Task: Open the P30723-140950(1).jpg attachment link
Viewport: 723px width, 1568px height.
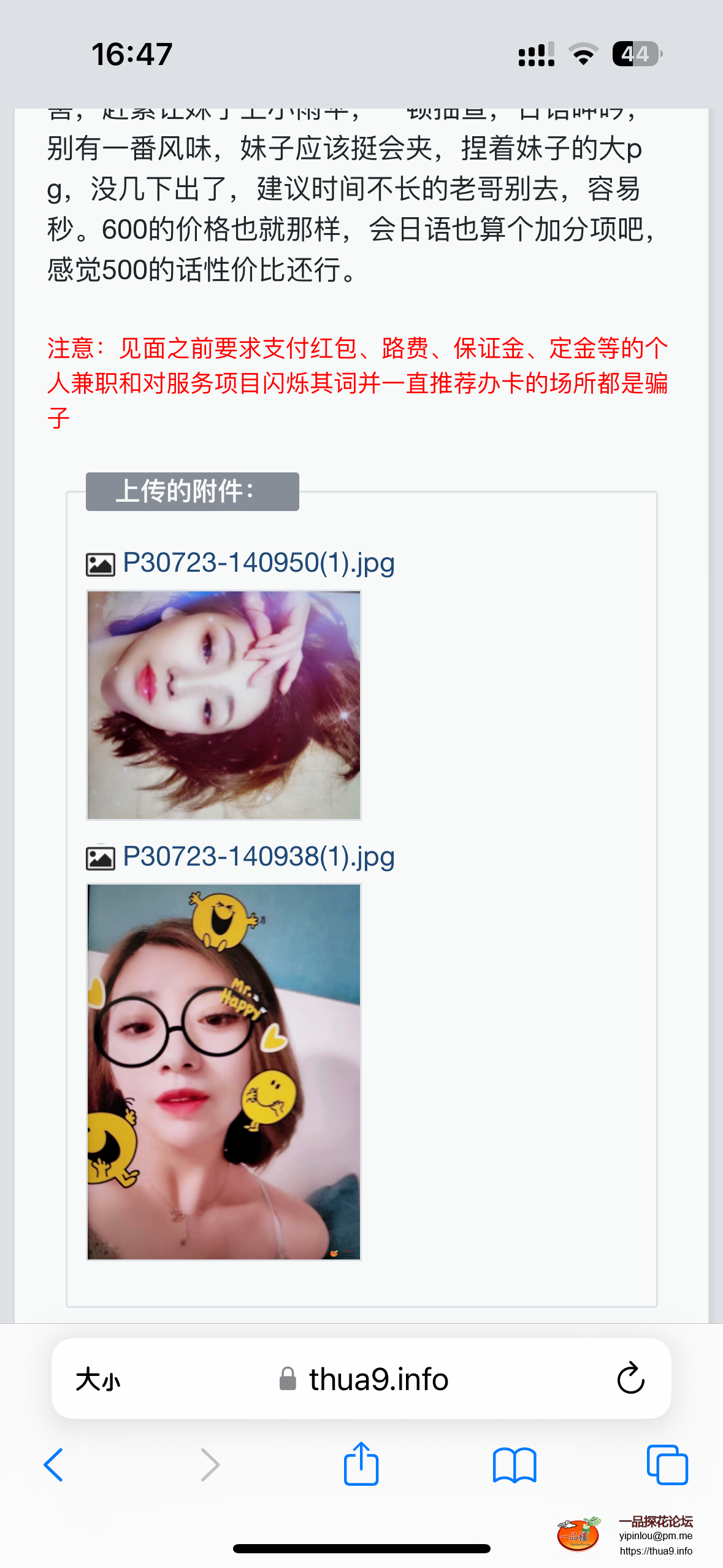Action: pyautogui.click(x=258, y=563)
